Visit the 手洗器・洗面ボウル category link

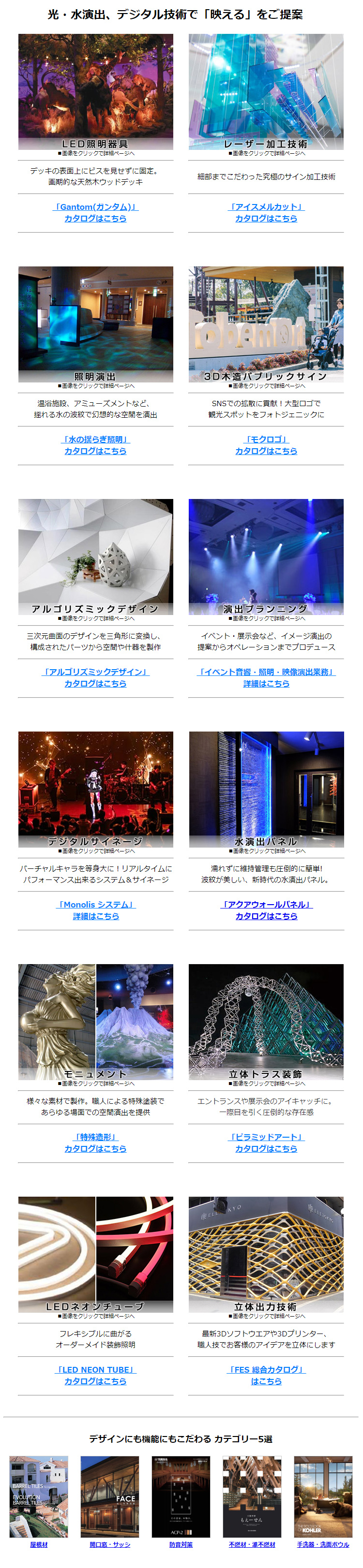click(323, 1544)
